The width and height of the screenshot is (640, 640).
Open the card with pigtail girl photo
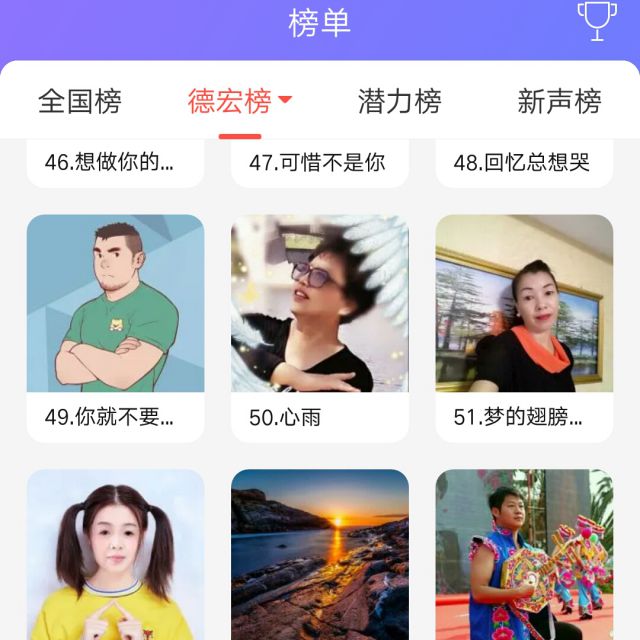coord(116,555)
